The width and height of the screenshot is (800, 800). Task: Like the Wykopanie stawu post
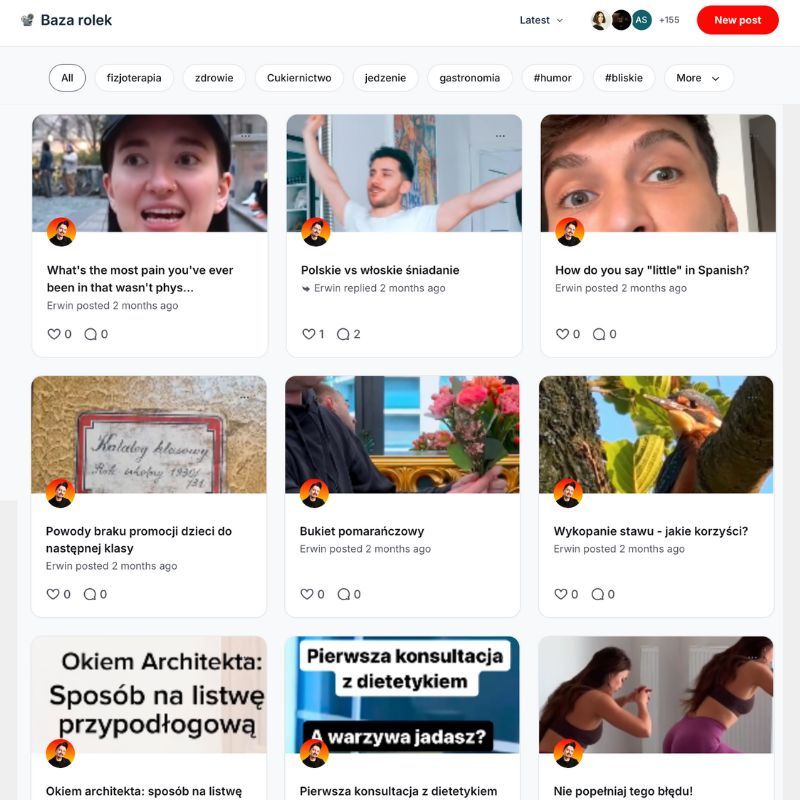point(560,594)
